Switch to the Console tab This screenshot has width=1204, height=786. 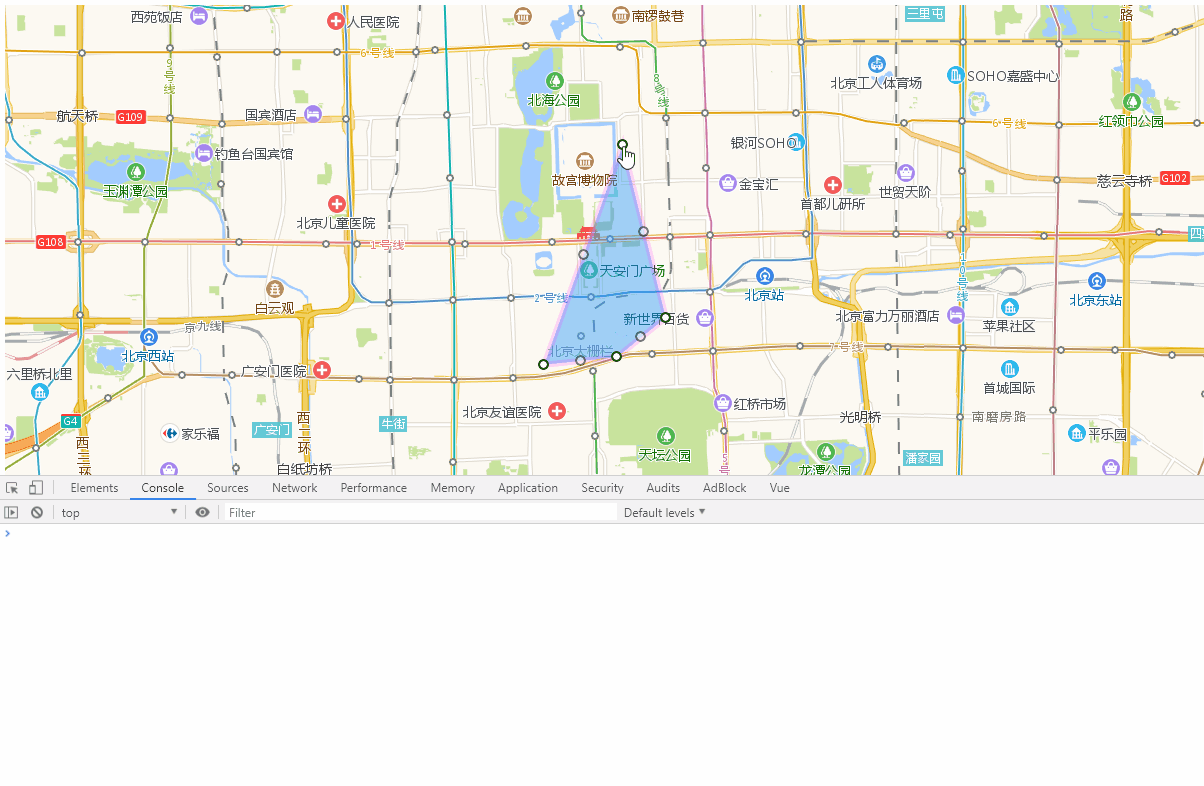coord(162,488)
